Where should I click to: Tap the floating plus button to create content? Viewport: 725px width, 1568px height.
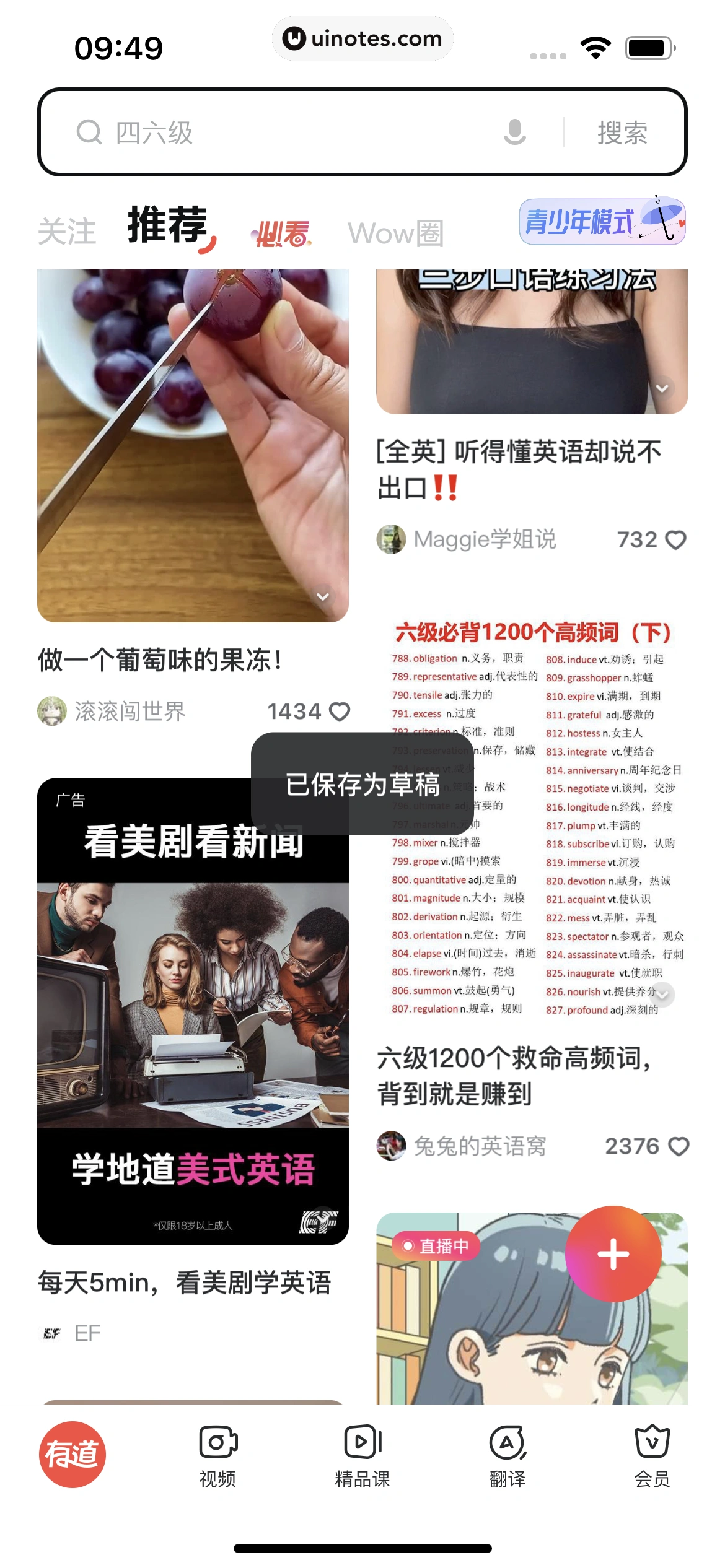[x=612, y=1252]
